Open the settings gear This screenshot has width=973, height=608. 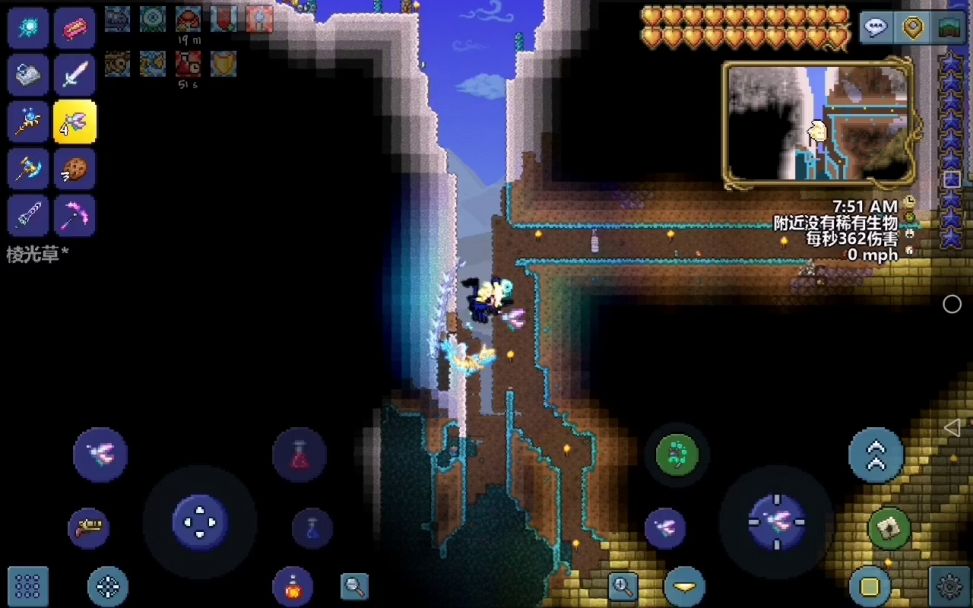coord(948,586)
